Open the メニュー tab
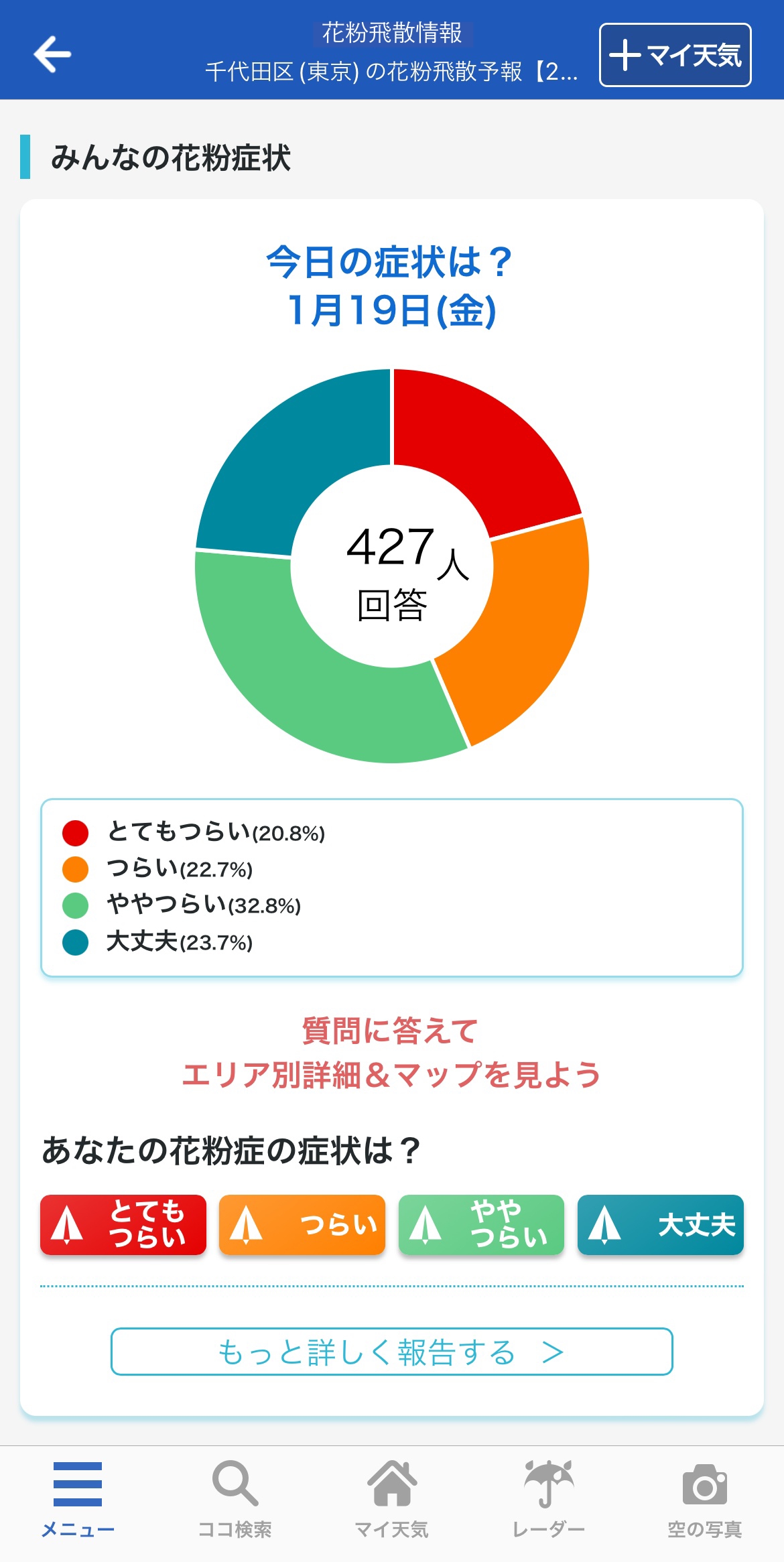Screen dimensions: 784x1562 tap(78, 1500)
